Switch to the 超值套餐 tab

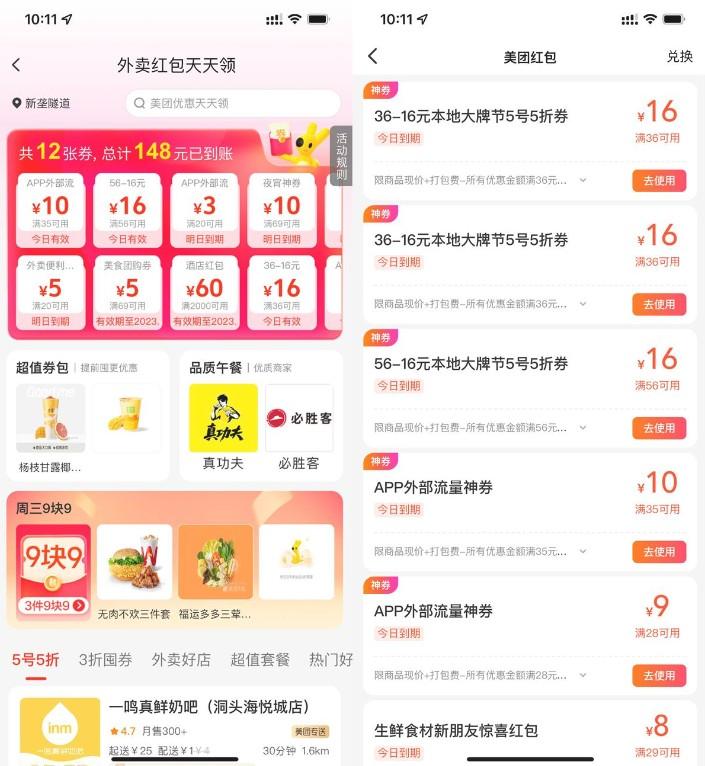[260, 659]
